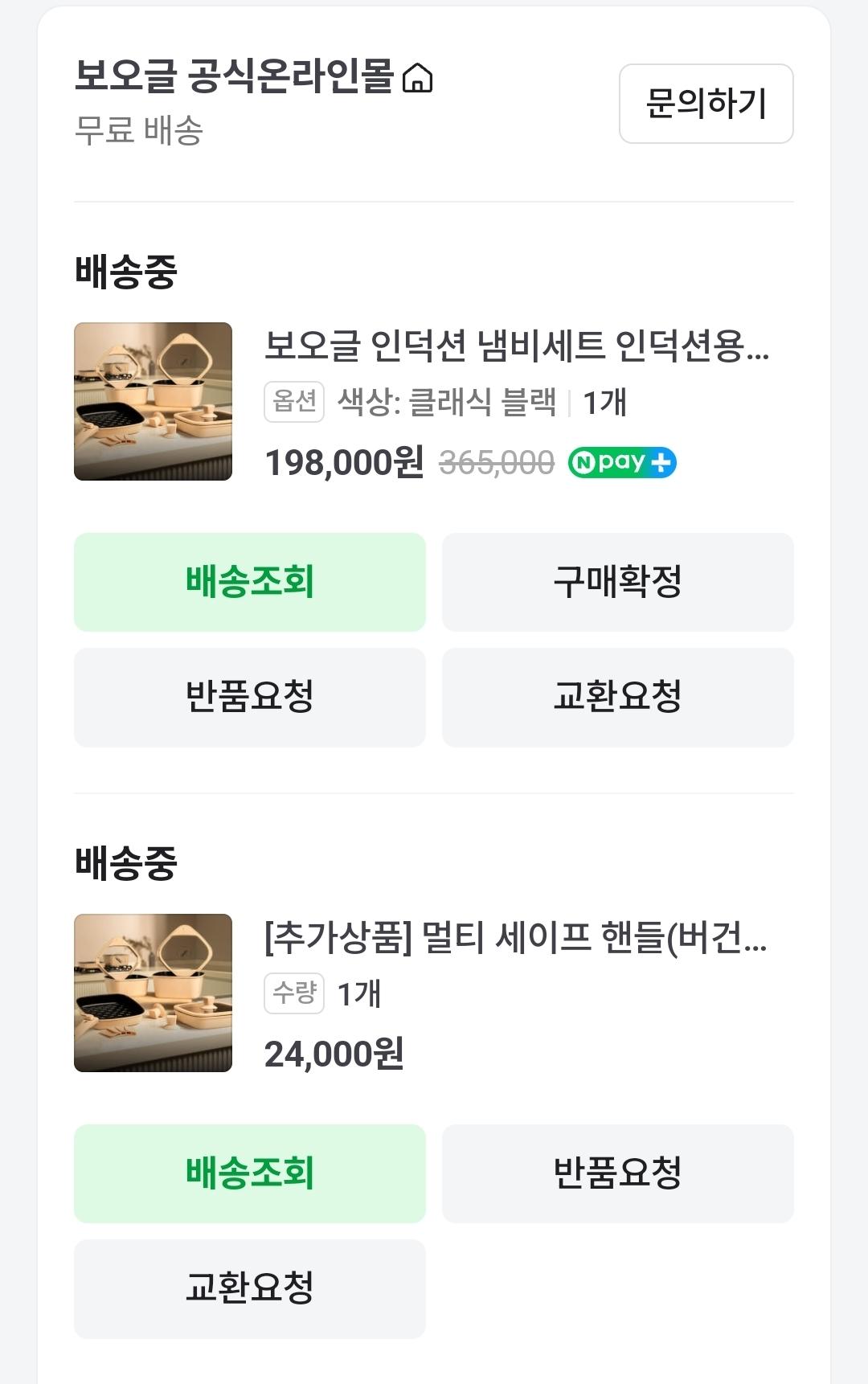Open the 보오글 인덕션 냄비세트 product title
This screenshot has width=868, height=1384.
pyautogui.click(x=518, y=349)
